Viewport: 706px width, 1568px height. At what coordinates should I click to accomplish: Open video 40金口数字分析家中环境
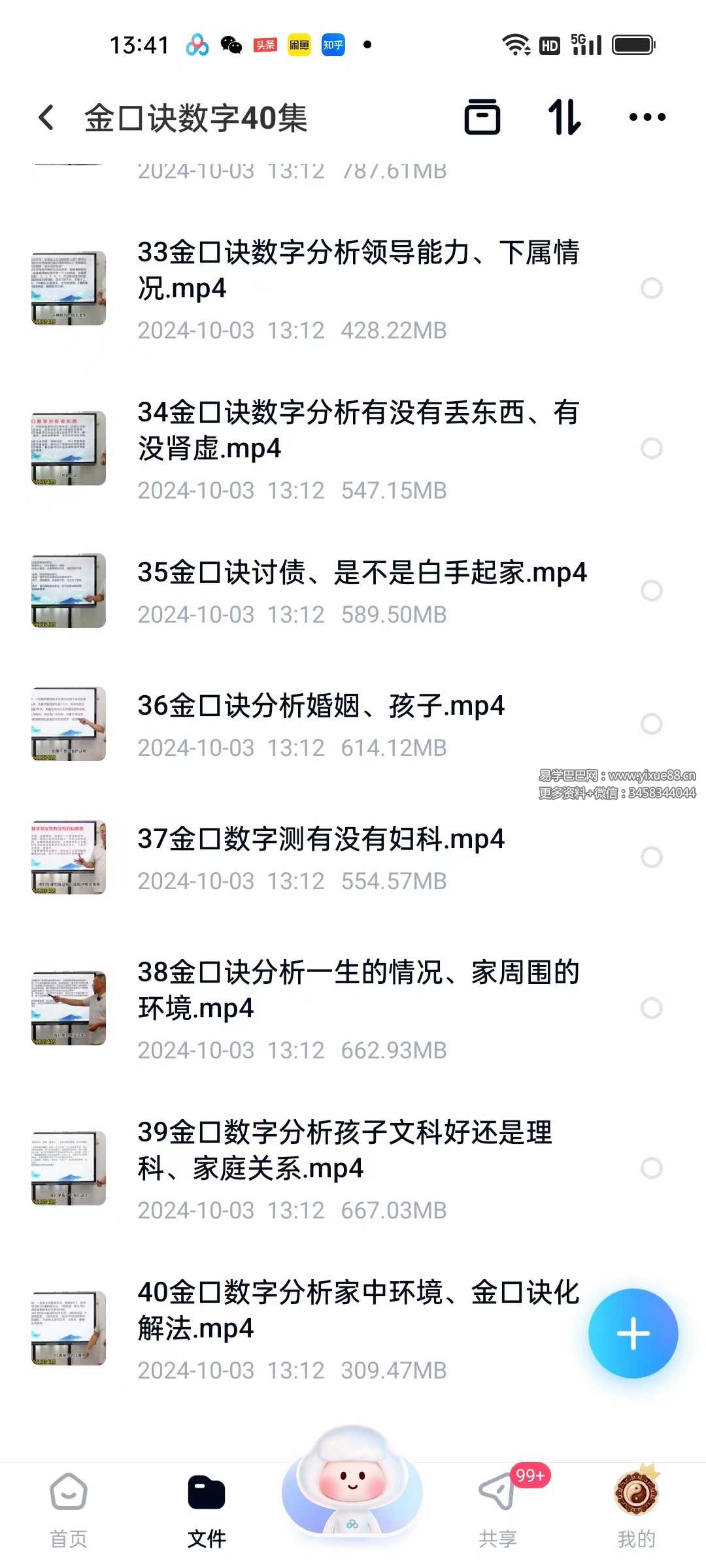(x=358, y=1310)
